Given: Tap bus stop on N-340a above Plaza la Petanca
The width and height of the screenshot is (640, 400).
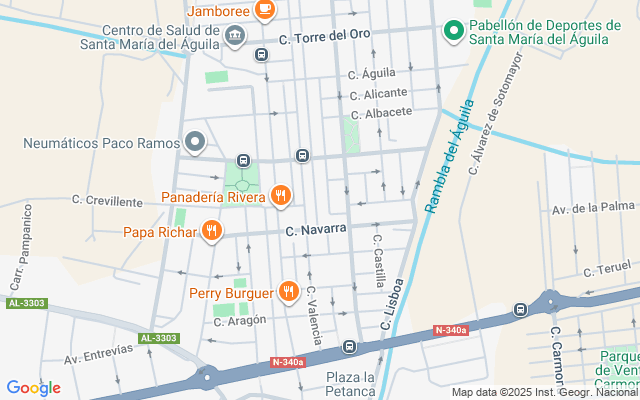Looking at the screenshot, I should [349, 347].
